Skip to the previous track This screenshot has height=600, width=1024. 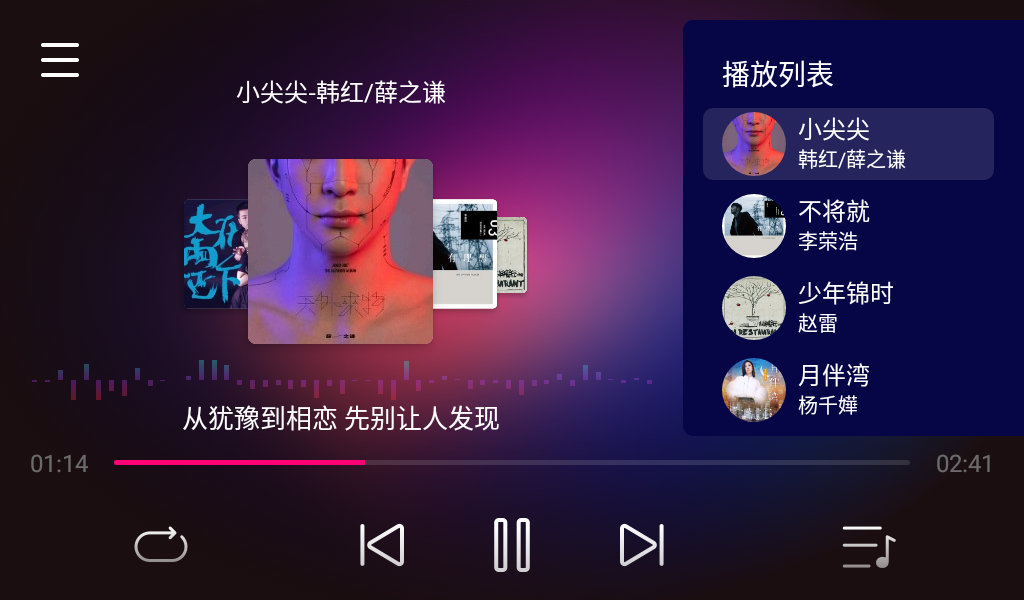[x=382, y=545]
